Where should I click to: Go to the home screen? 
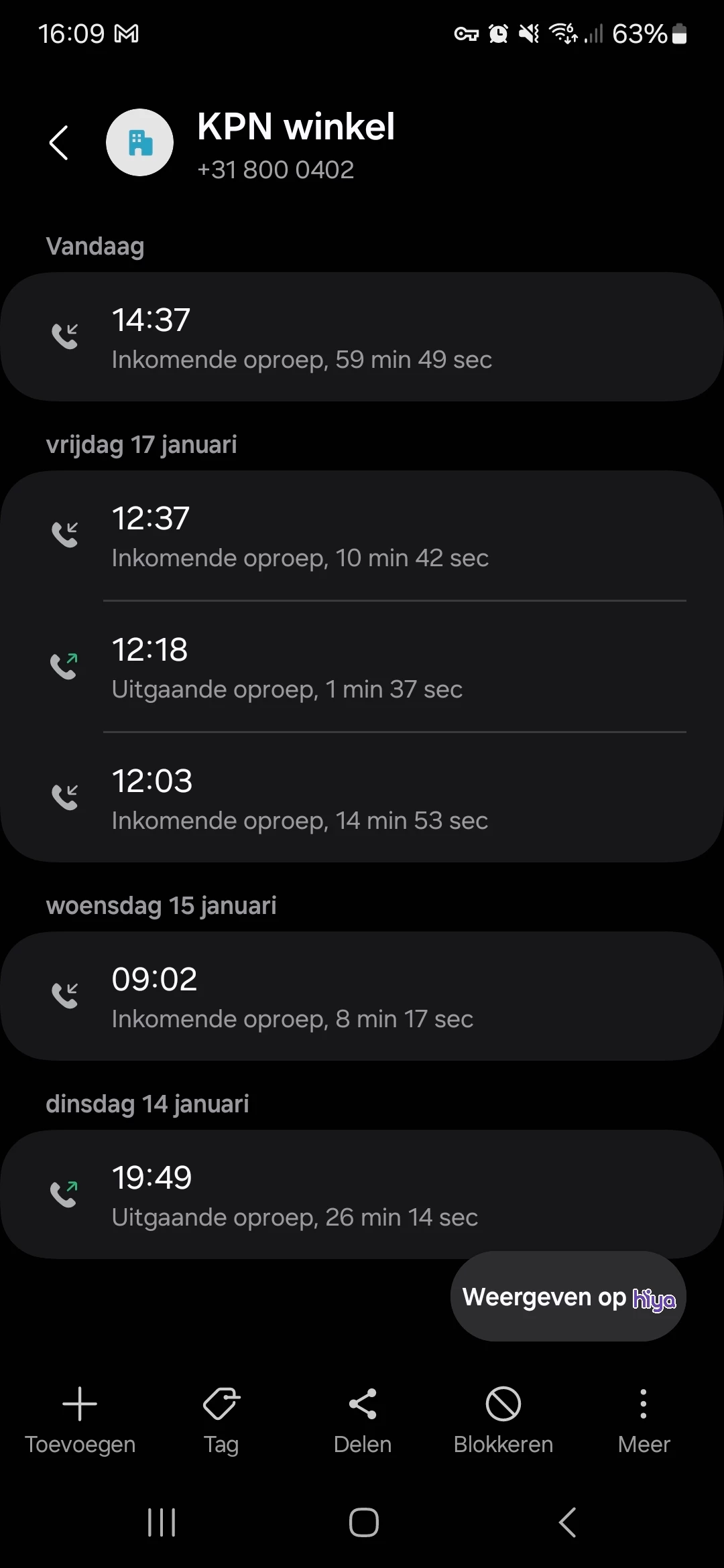click(x=363, y=1522)
